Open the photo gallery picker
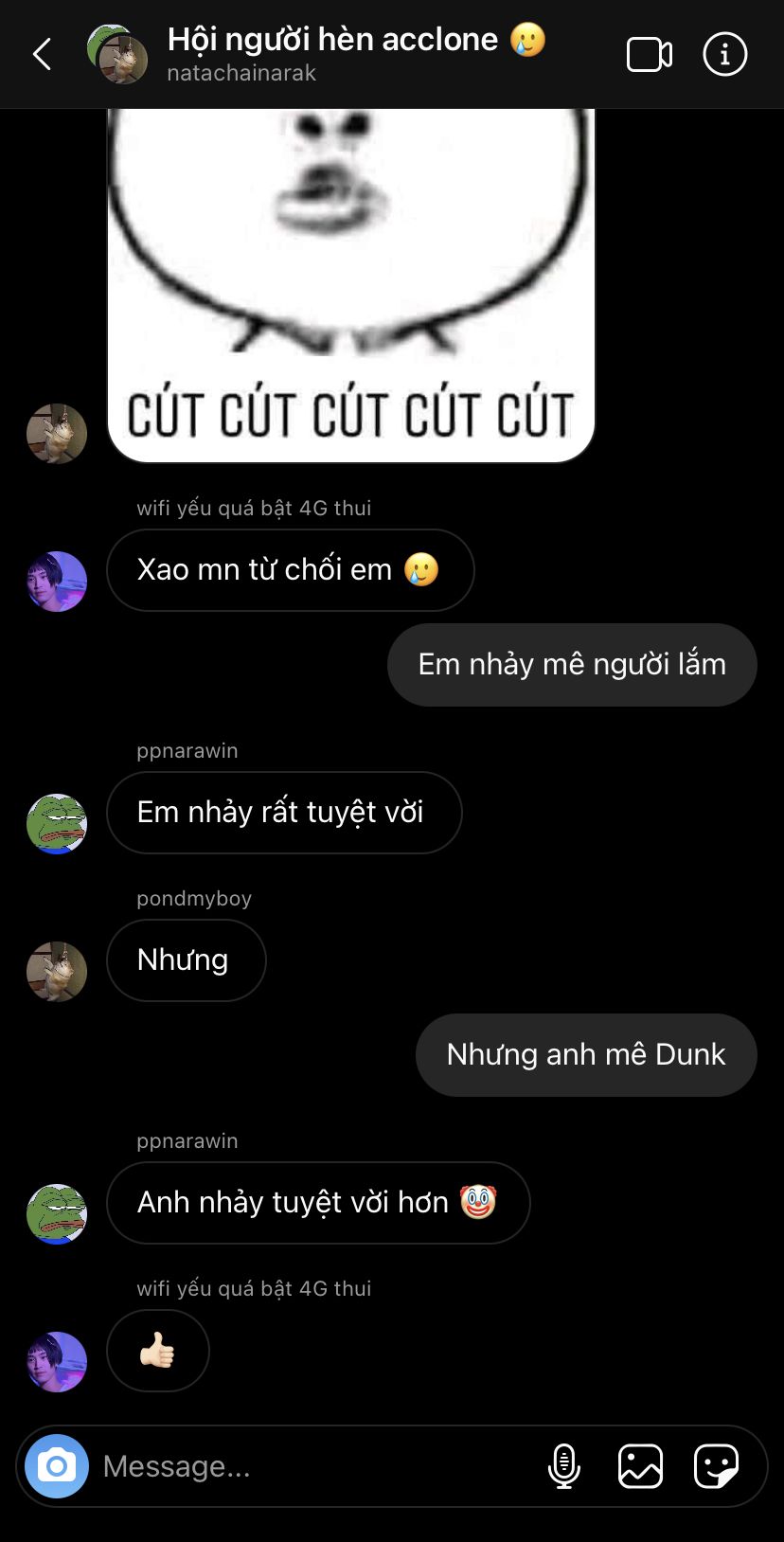Image resolution: width=784 pixels, height=1542 pixels. [640, 1466]
